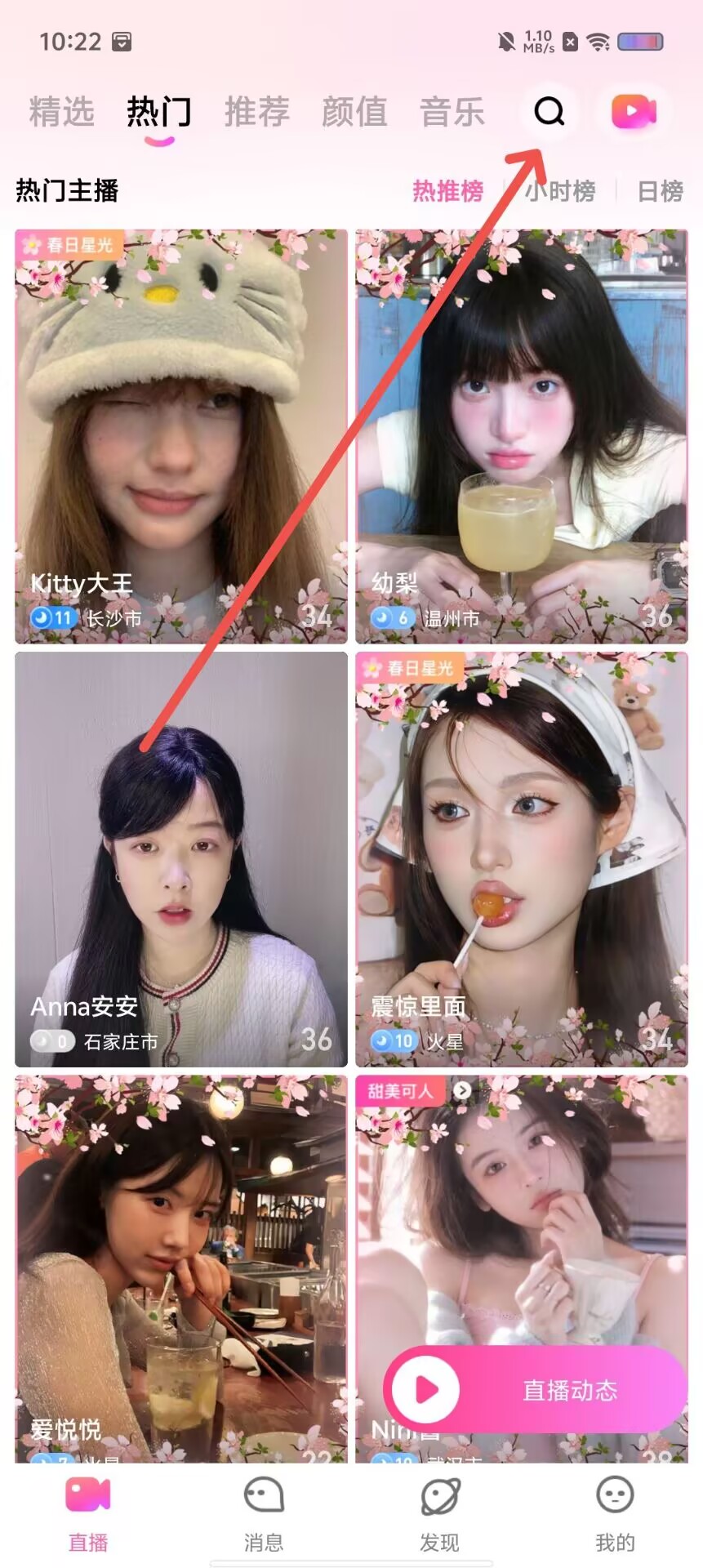The width and height of the screenshot is (703, 1568).
Task: Open Kitty大王's live stream
Action: (180, 436)
